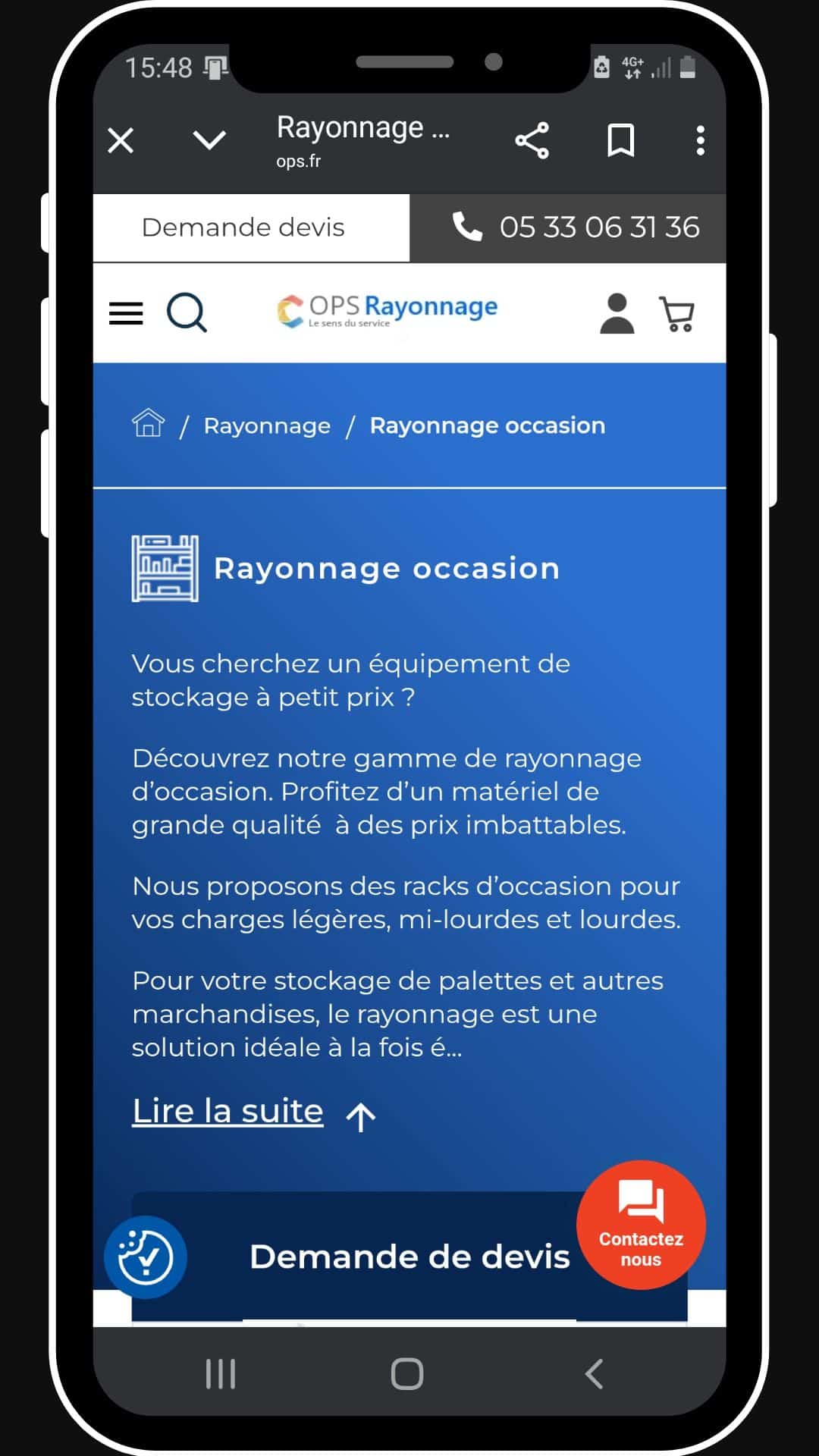Tap Demande devis at the top
Image resolution: width=819 pixels, height=1456 pixels.
243,227
